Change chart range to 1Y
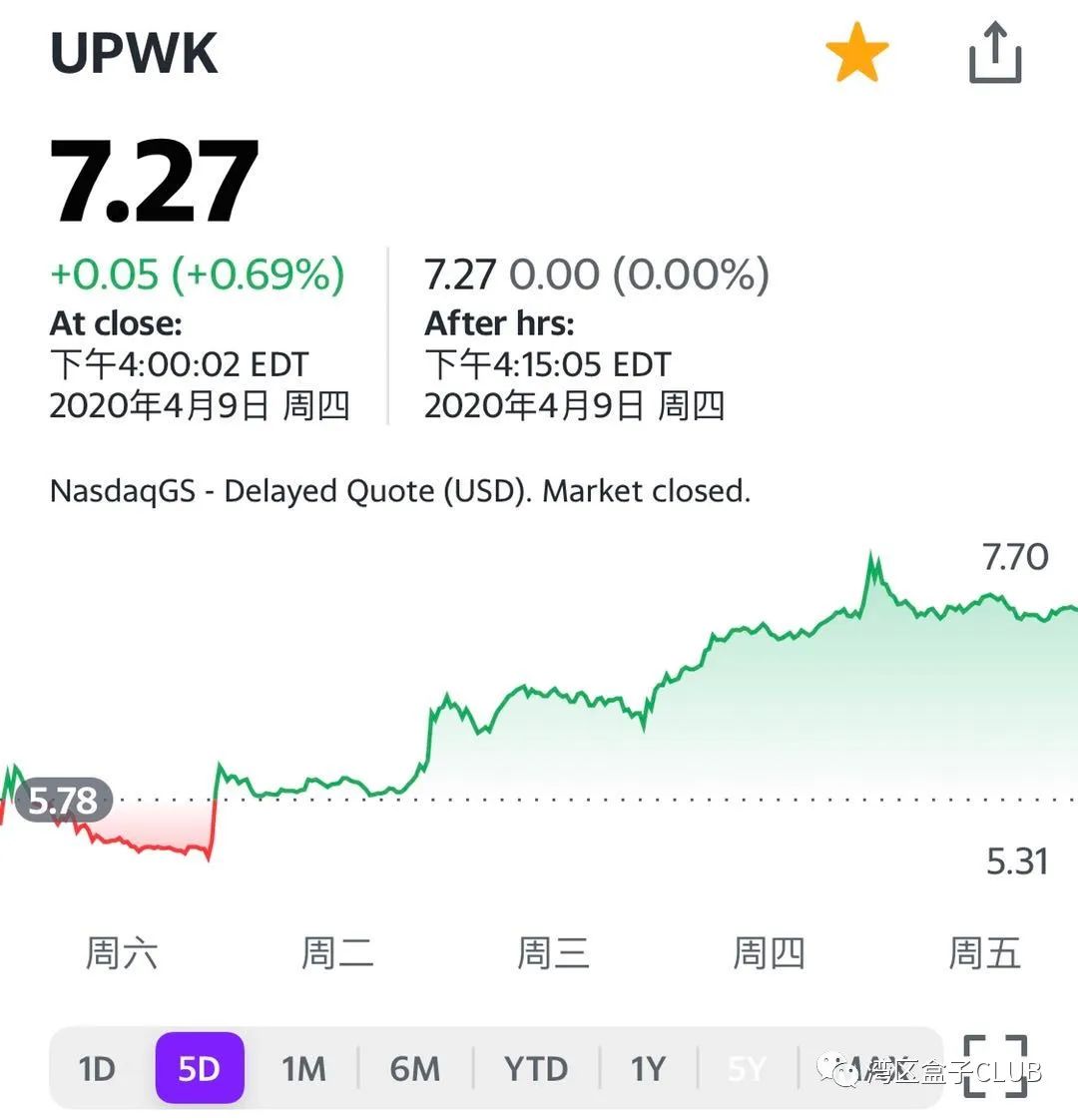The width and height of the screenshot is (1078, 1120). coord(648,1069)
